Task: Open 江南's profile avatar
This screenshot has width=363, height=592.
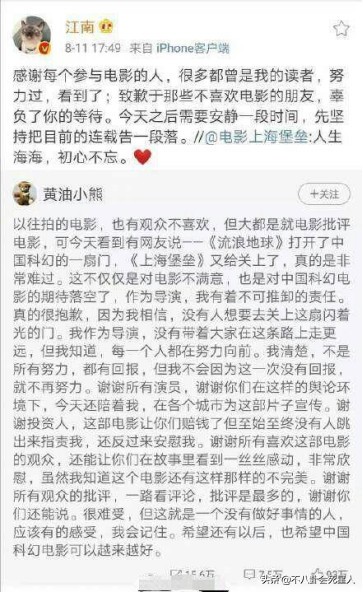Action: coord(32,35)
